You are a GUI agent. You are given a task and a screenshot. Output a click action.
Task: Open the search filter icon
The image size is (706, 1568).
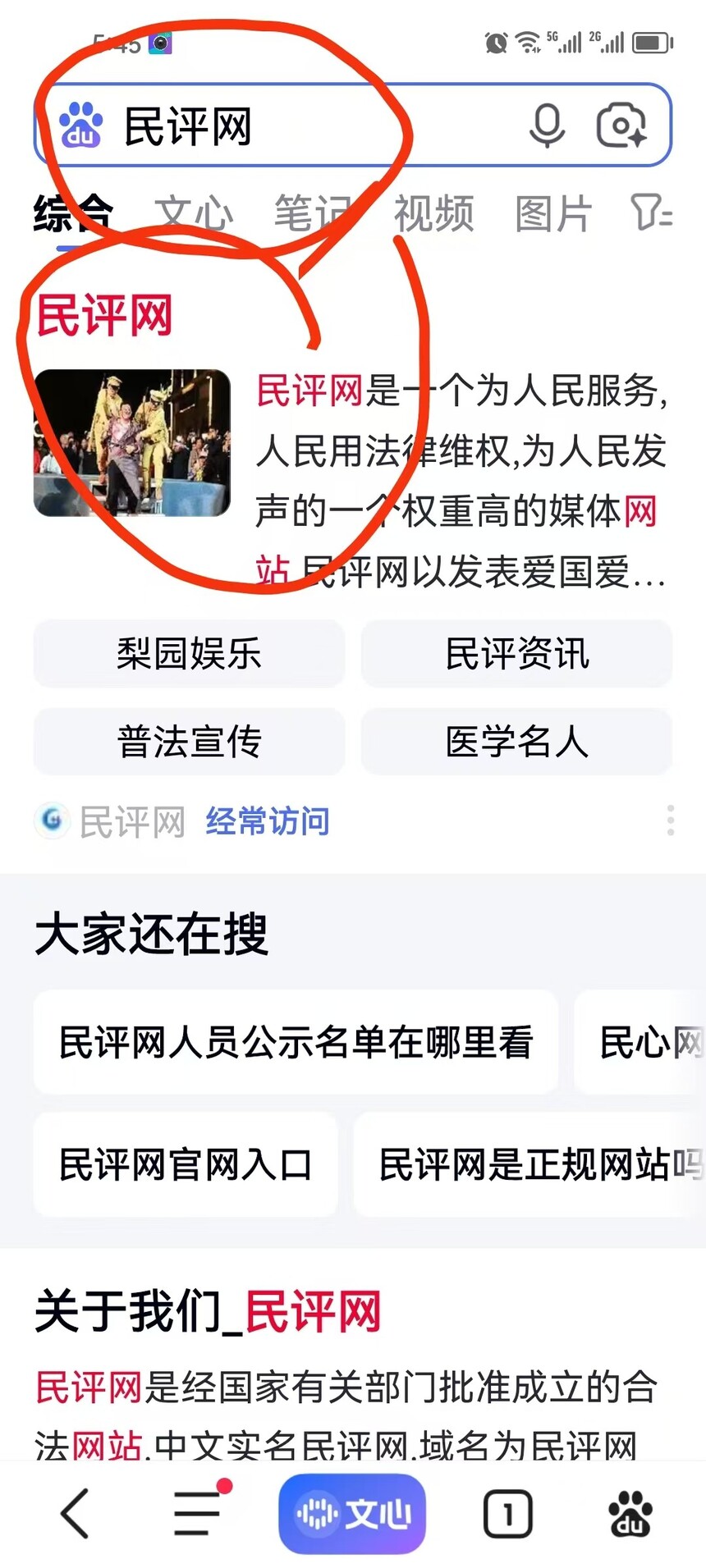point(652,213)
